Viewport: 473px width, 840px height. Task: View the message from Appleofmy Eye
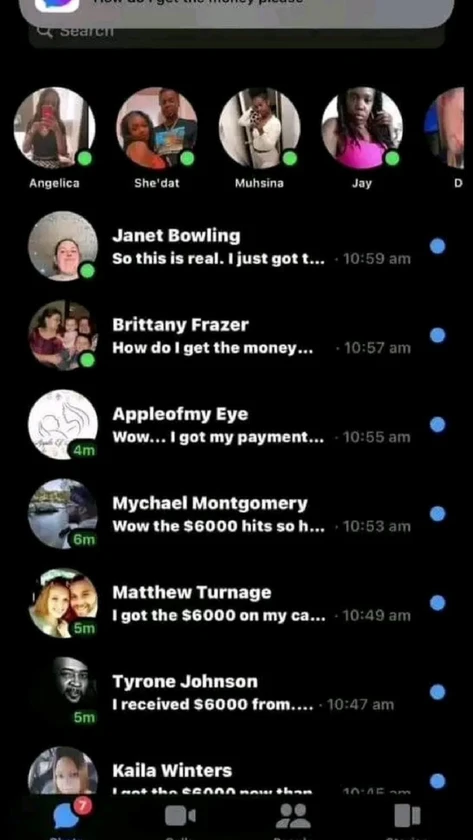point(236,425)
